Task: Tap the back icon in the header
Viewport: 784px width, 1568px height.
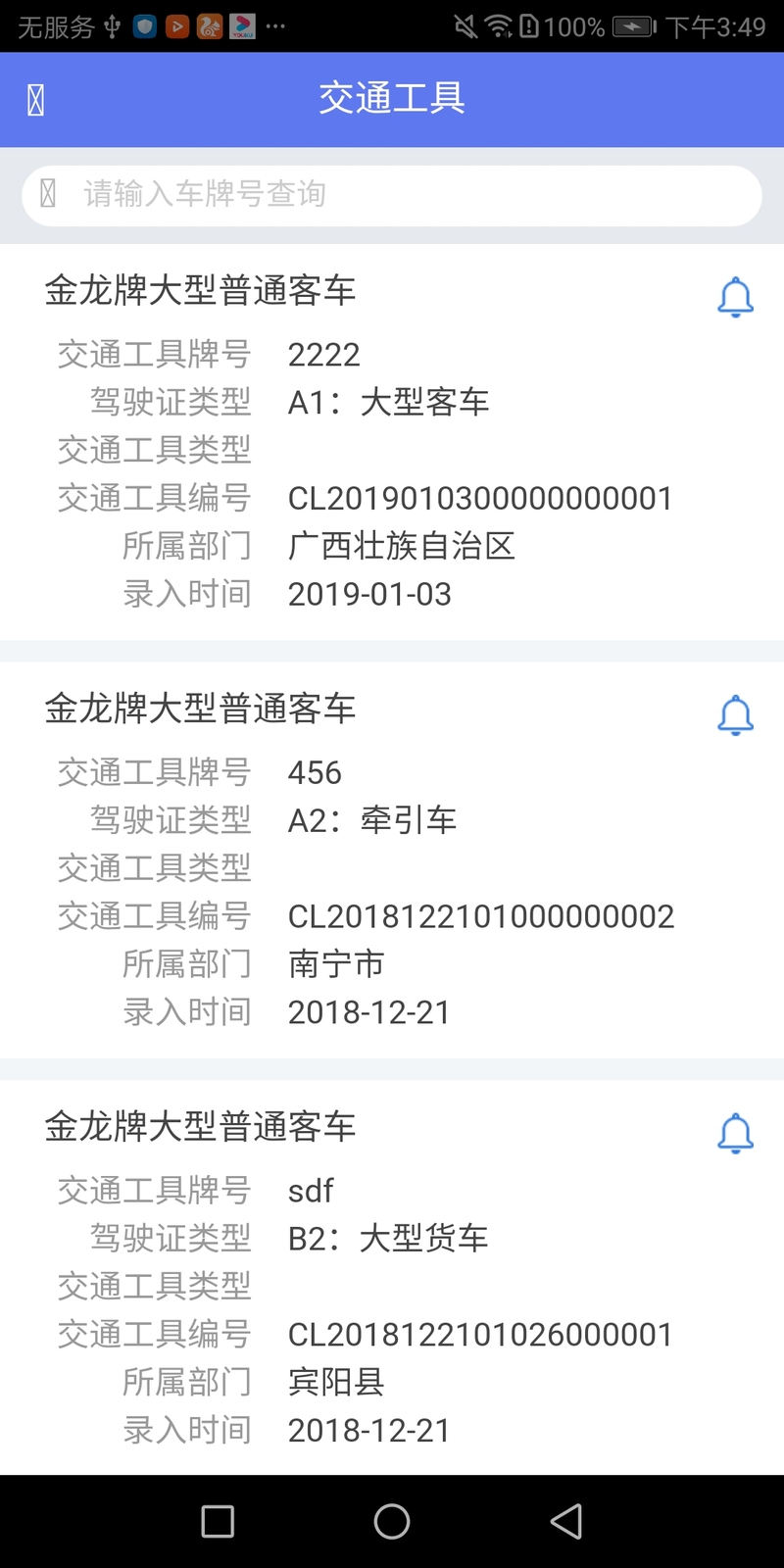Action: 35,100
